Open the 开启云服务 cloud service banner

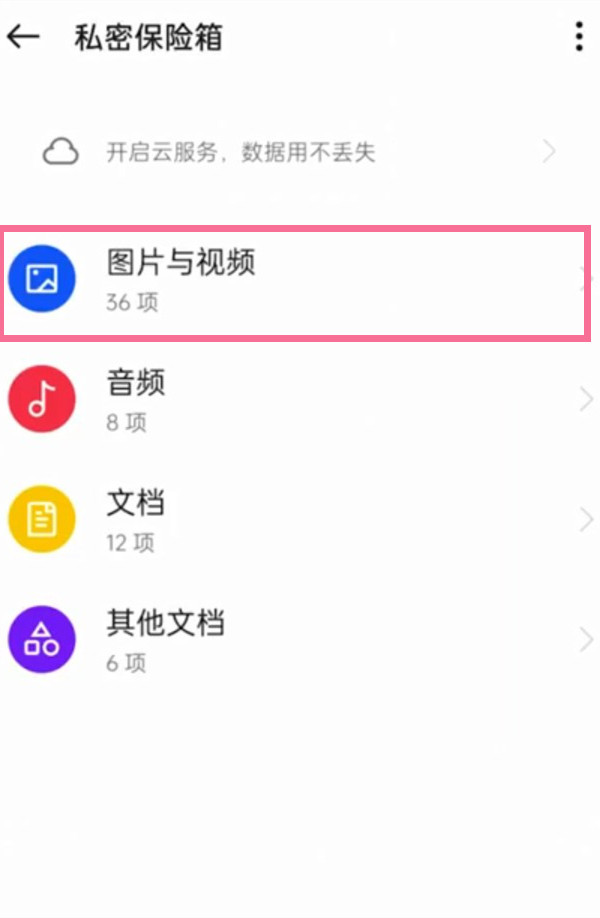coord(300,152)
